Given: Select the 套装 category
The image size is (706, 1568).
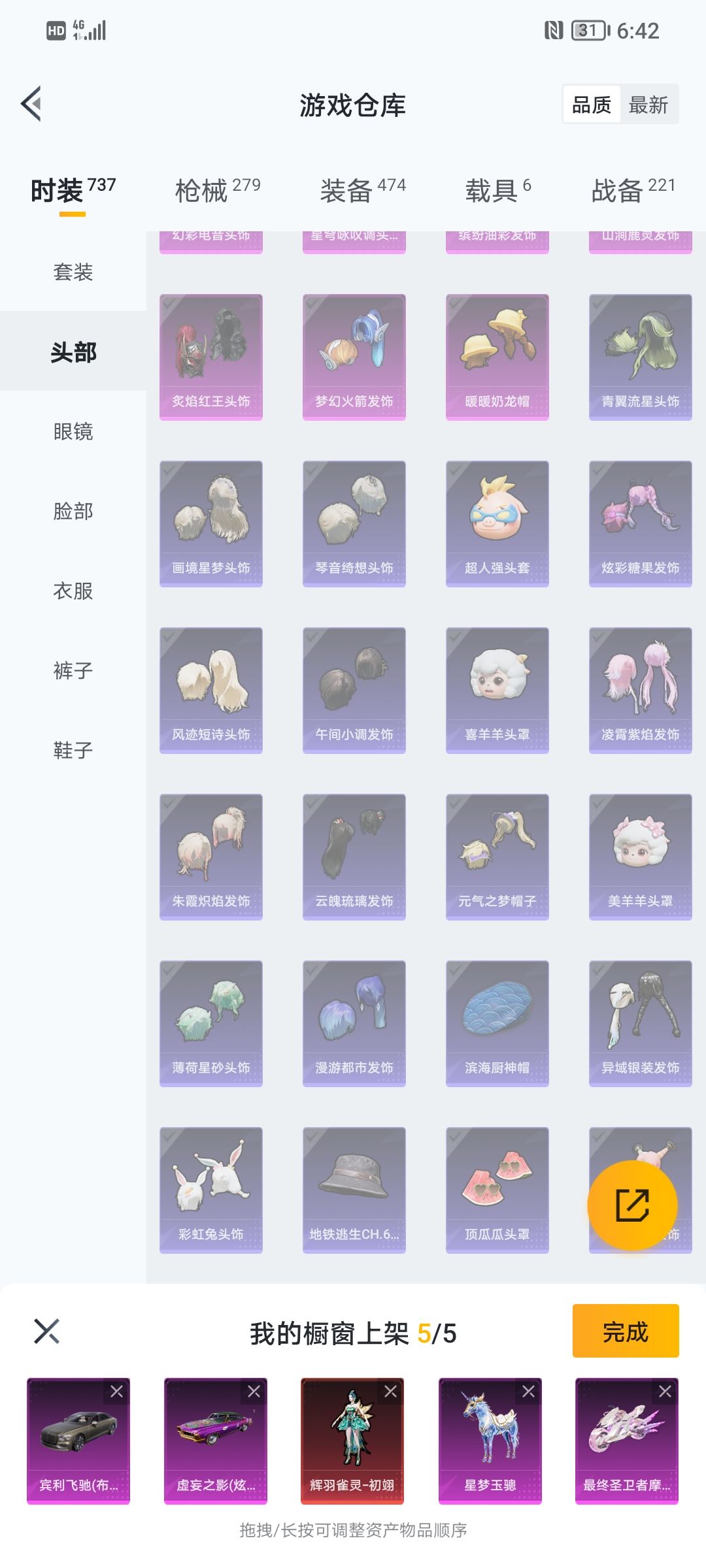Looking at the screenshot, I should click(x=73, y=272).
